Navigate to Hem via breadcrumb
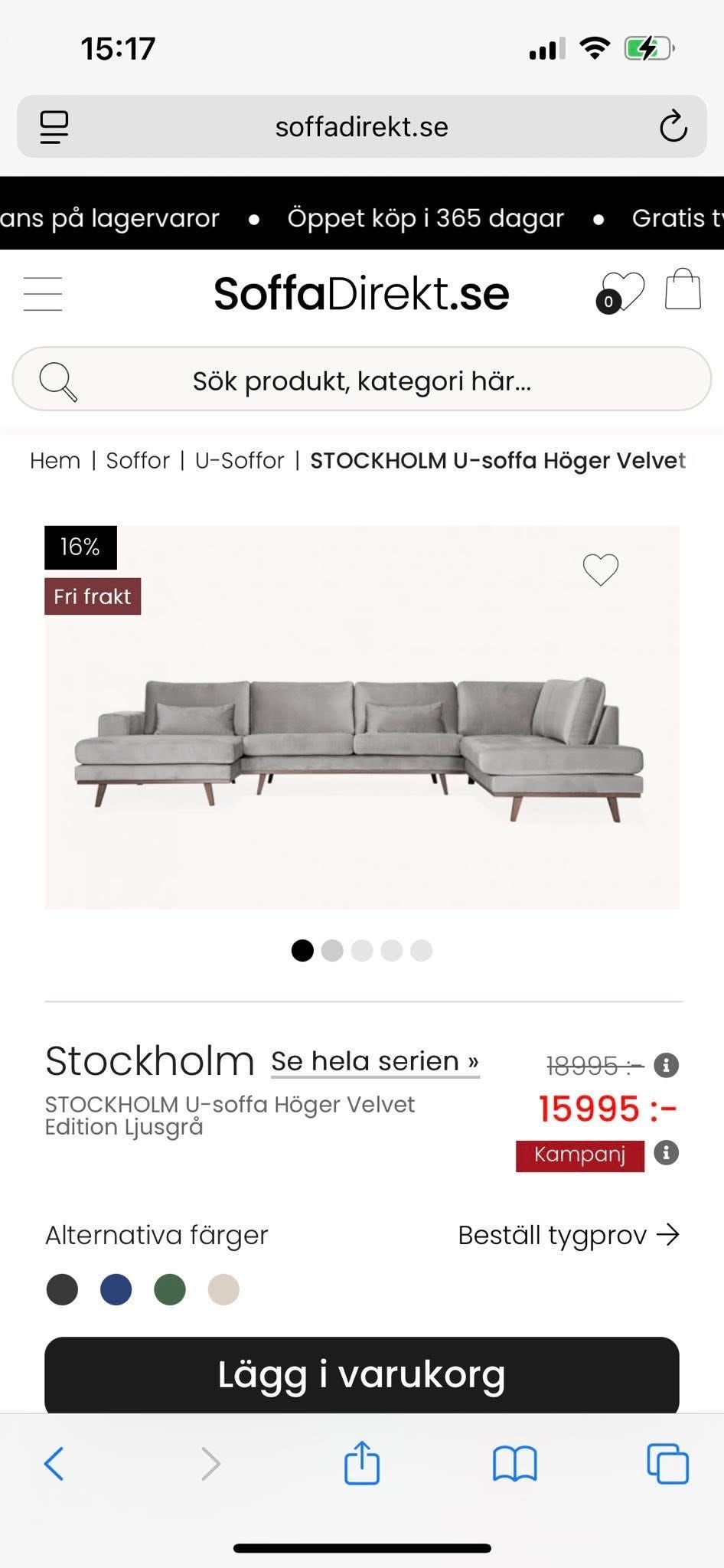The image size is (724, 1568). [x=54, y=460]
